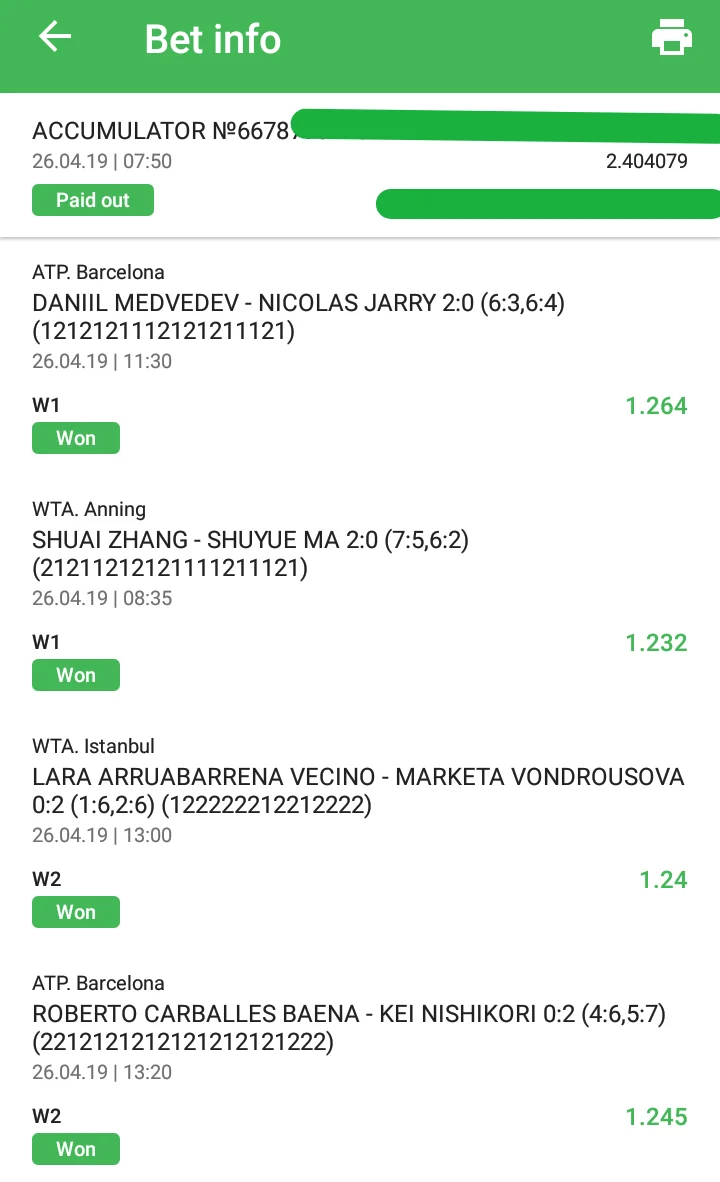
Task: Go back from Bet info
Action: [55, 38]
